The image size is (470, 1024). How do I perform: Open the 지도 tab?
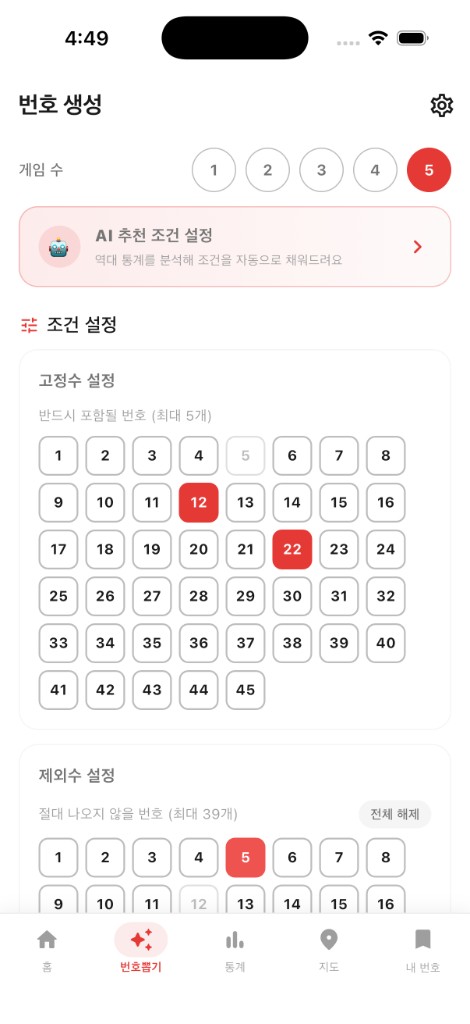329,950
